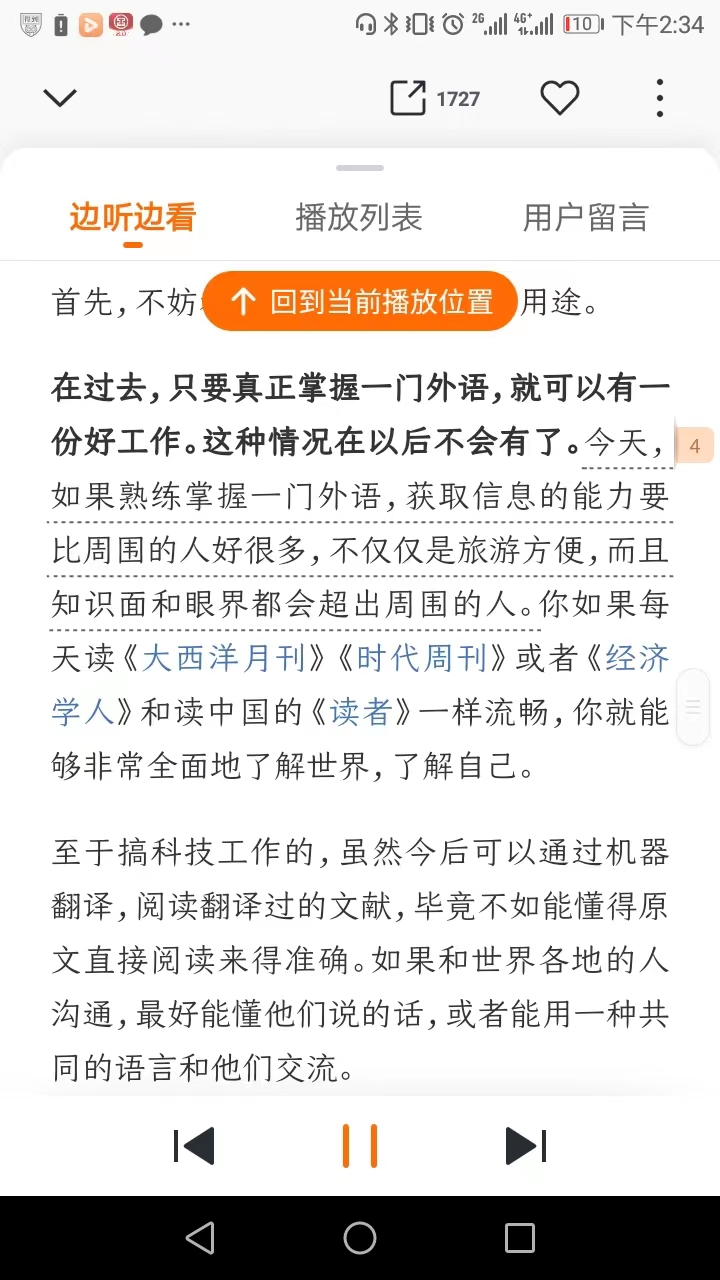Select the 边听边看 tab

(132, 217)
